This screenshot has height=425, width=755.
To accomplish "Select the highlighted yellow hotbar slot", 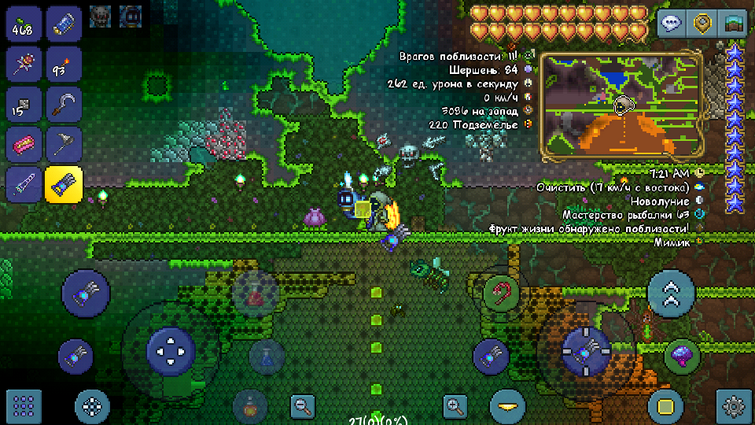I will [64, 184].
